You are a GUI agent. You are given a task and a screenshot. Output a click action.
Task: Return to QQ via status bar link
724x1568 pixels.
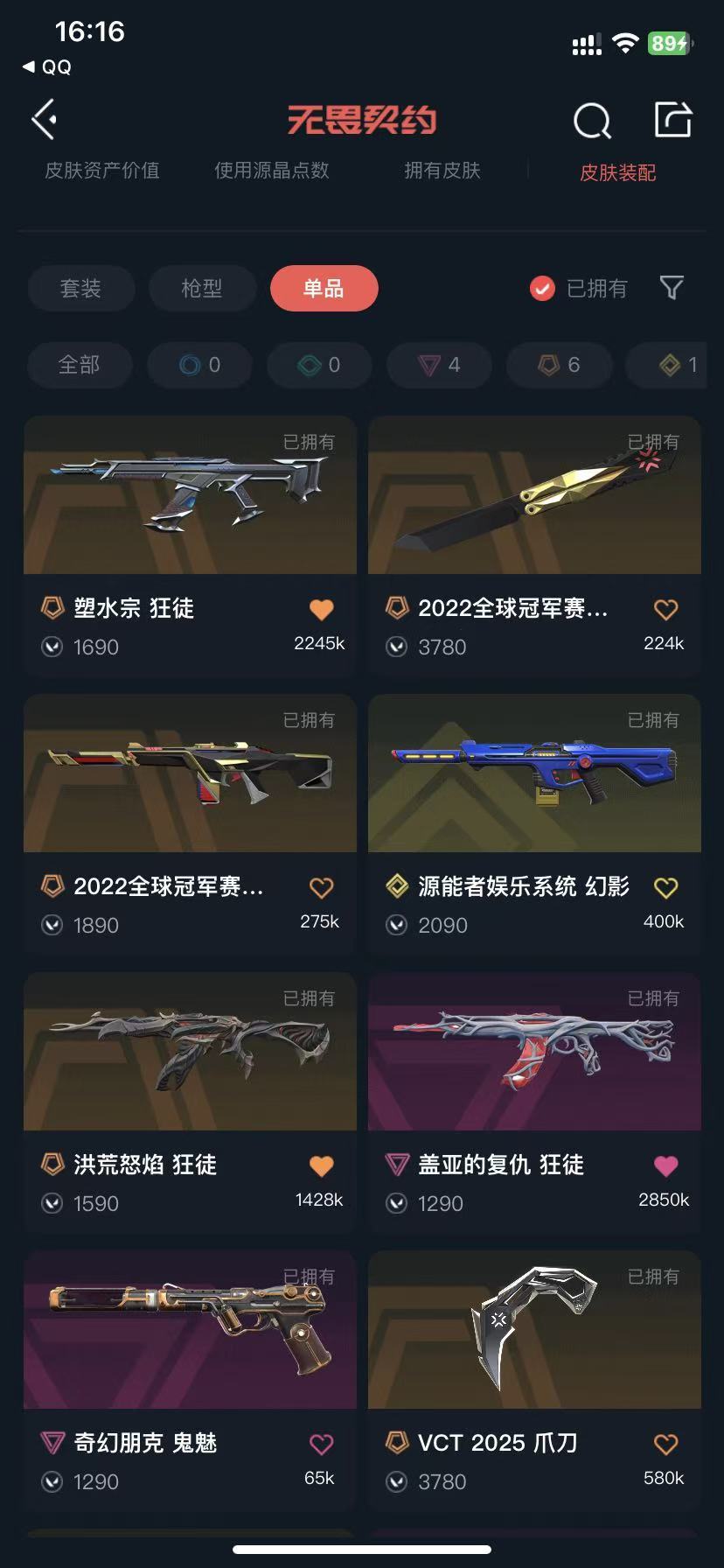pyautogui.click(x=47, y=67)
